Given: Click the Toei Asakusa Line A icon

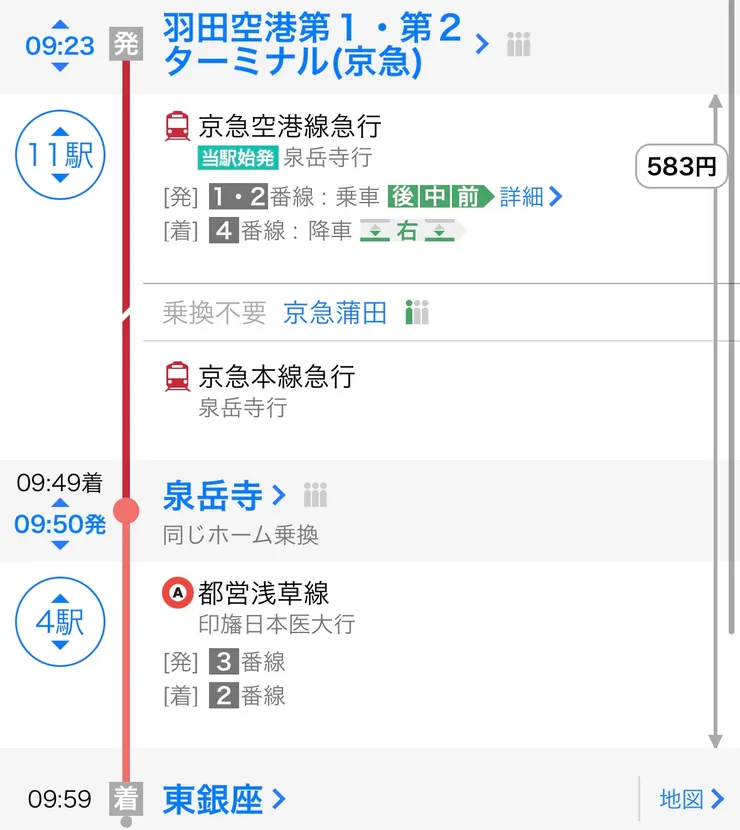Looking at the screenshot, I should coord(177,592).
